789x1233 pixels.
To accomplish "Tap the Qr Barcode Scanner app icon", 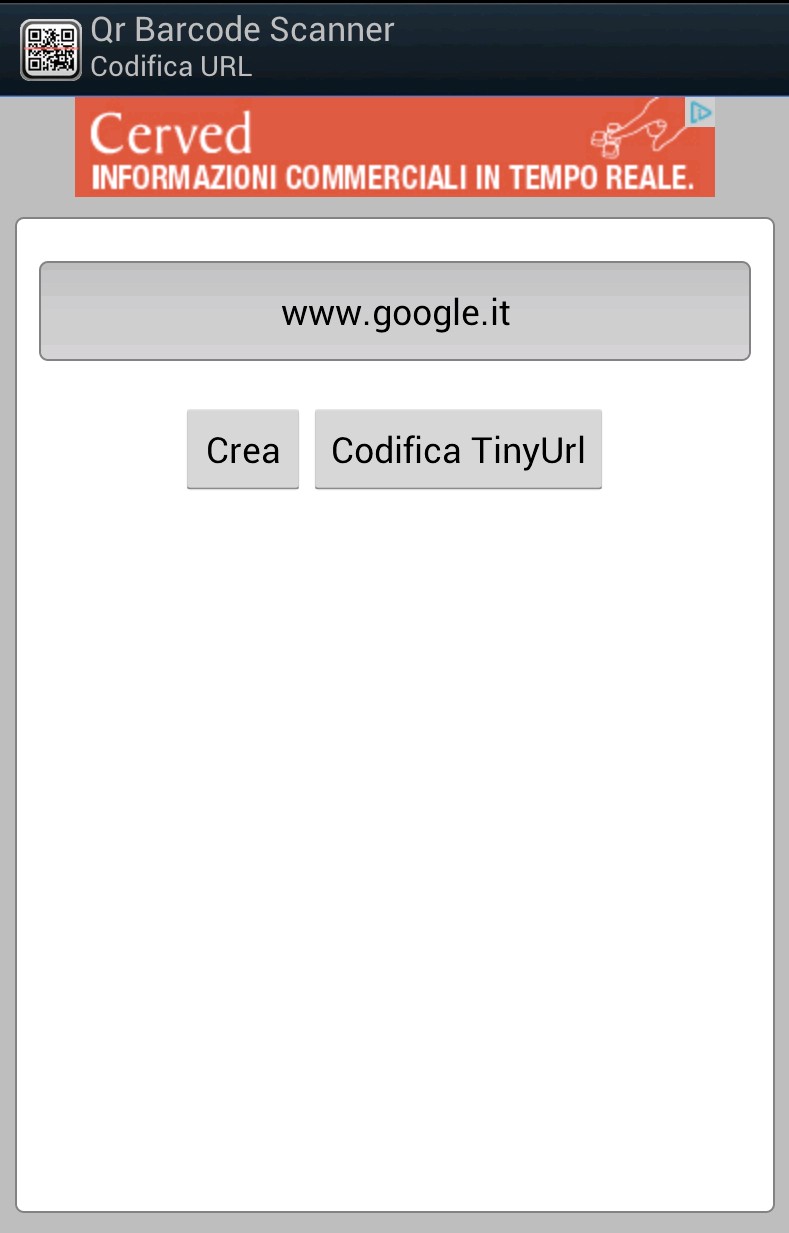I will pyautogui.click(x=50, y=49).
